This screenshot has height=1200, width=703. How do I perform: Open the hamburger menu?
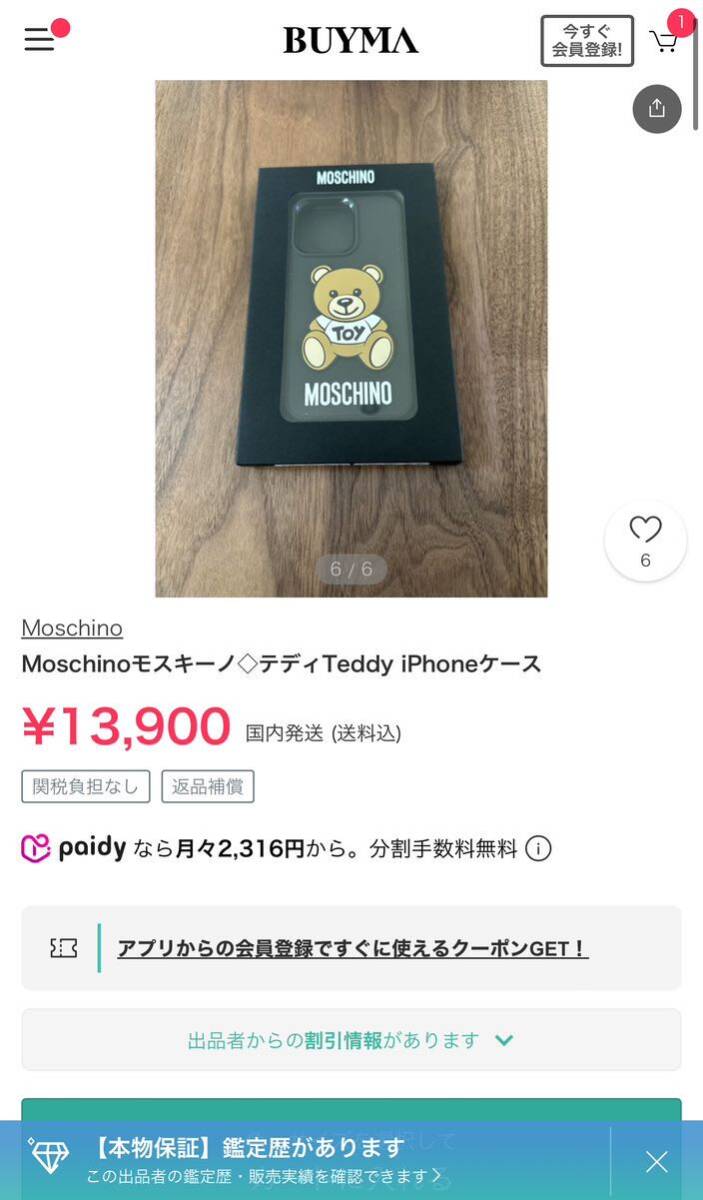[40, 39]
